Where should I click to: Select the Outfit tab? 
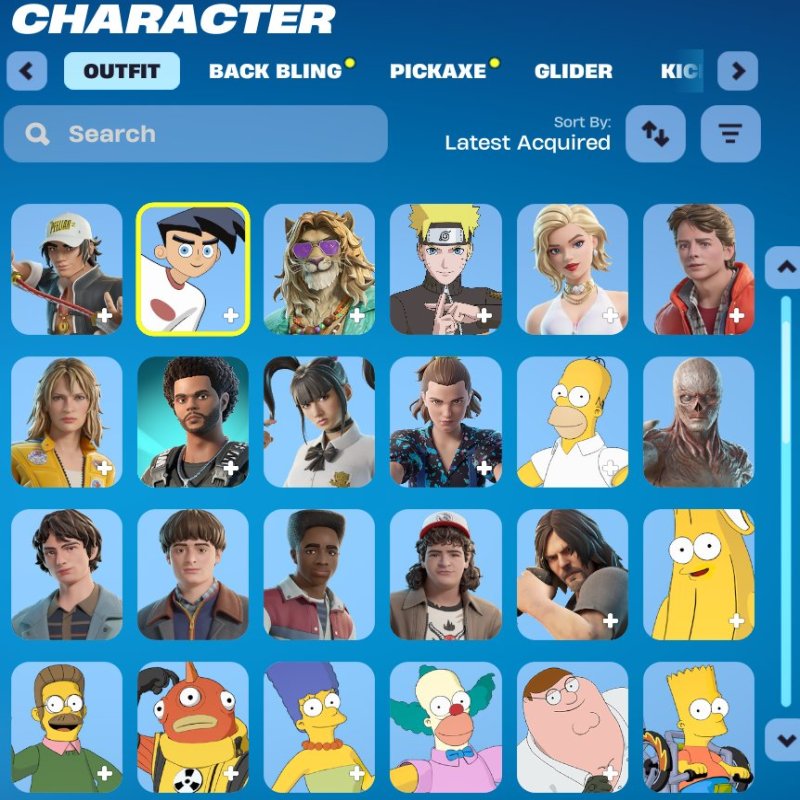pyautogui.click(x=122, y=71)
